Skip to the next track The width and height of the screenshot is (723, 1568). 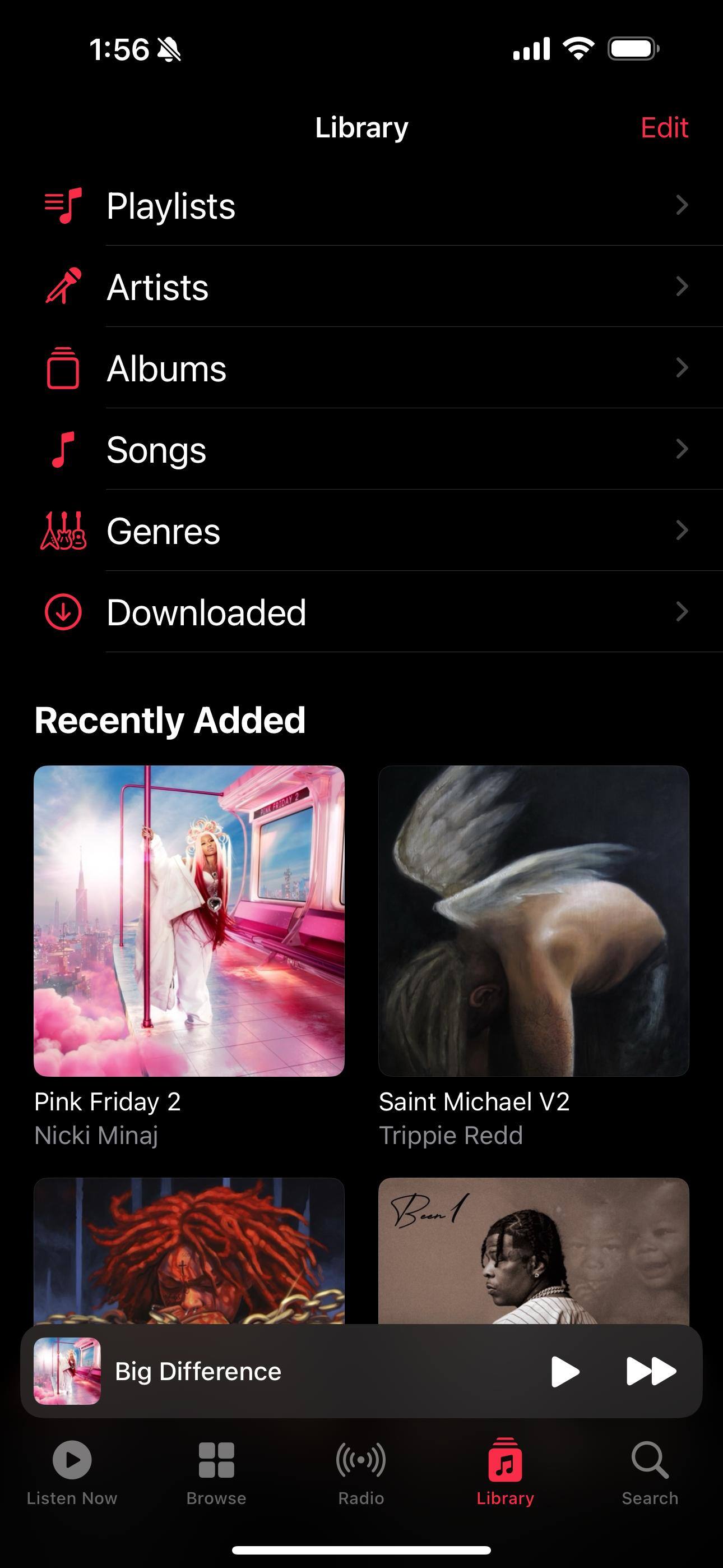(x=651, y=1371)
